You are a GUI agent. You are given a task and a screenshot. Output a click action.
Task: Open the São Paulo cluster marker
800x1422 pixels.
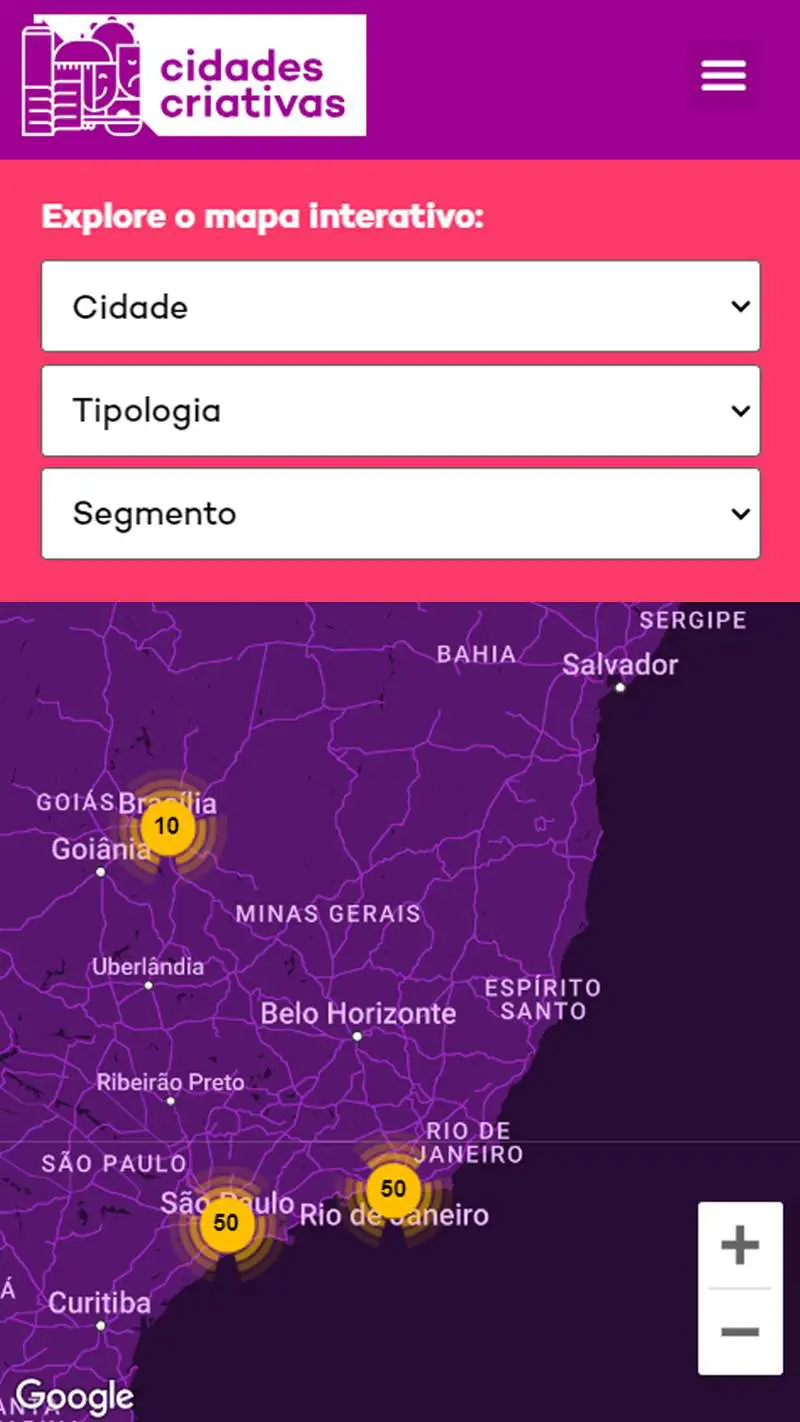(226, 1223)
